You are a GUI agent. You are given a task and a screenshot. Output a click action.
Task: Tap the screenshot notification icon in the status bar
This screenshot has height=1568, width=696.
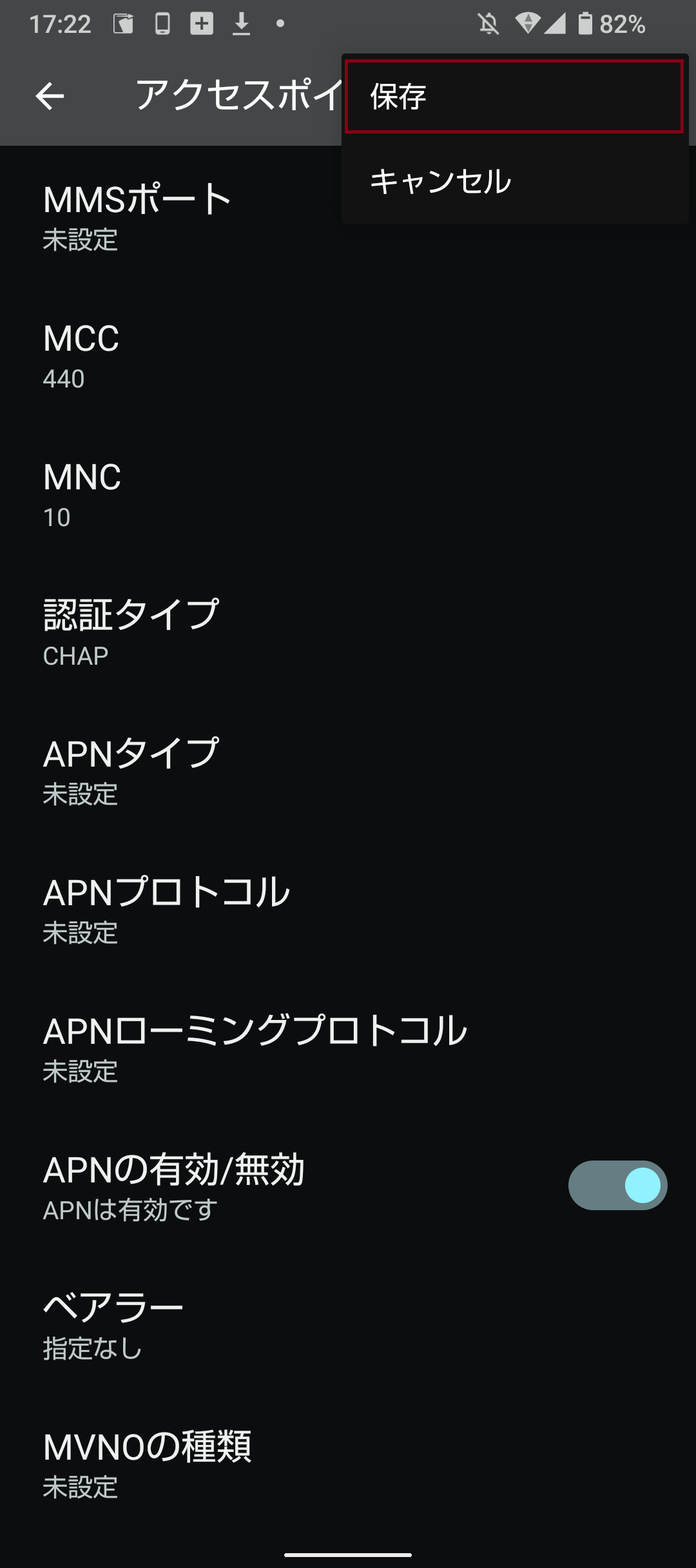(x=122, y=23)
